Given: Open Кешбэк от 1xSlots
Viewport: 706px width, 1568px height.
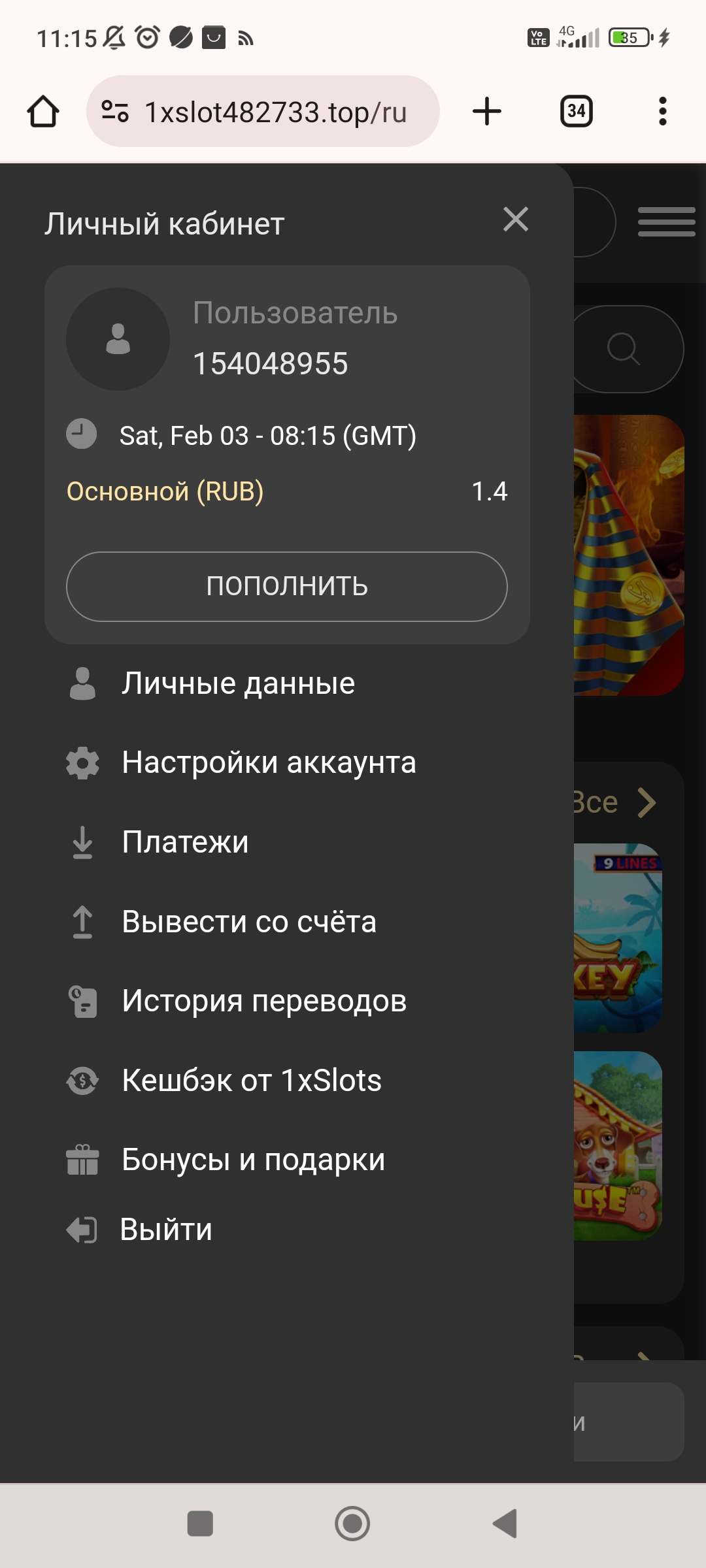Looking at the screenshot, I should pyautogui.click(x=251, y=1081).
